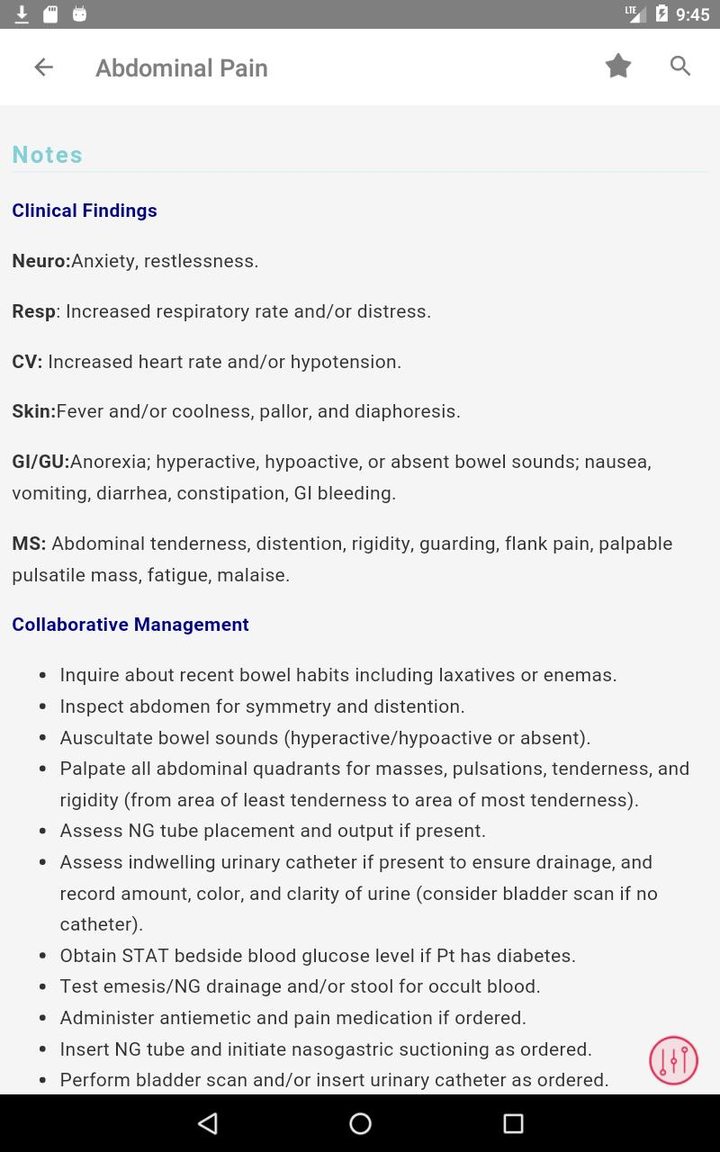This screenshot has height=1152, width=720.
Task: Open the search magnifier
Action: [x=680, y=66]
